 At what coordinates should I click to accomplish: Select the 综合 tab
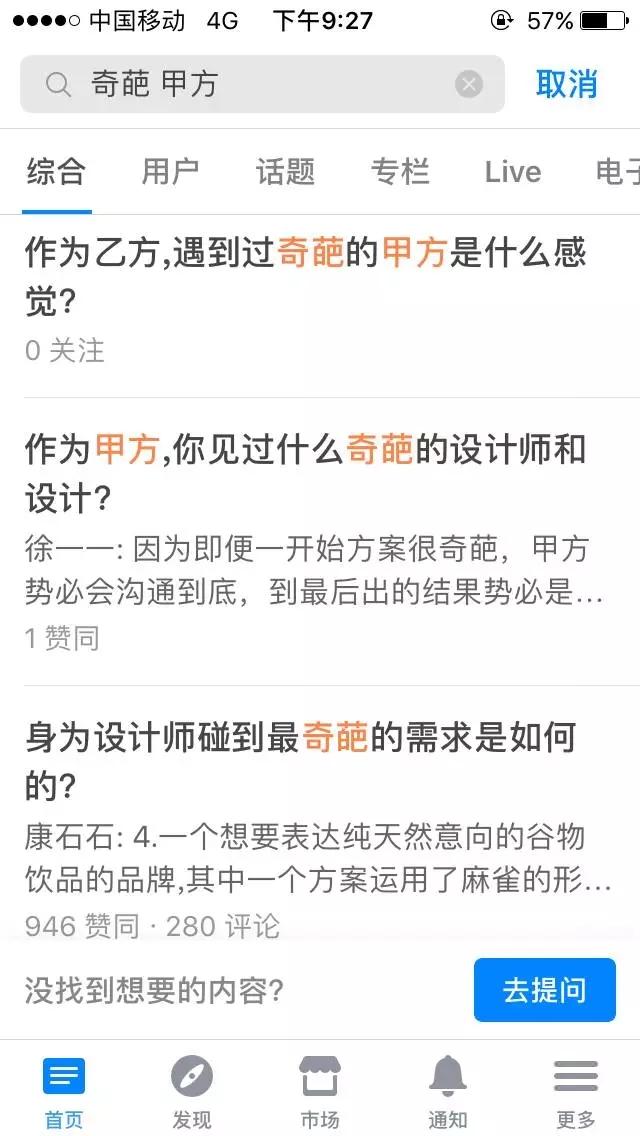[x=57, y=172]
